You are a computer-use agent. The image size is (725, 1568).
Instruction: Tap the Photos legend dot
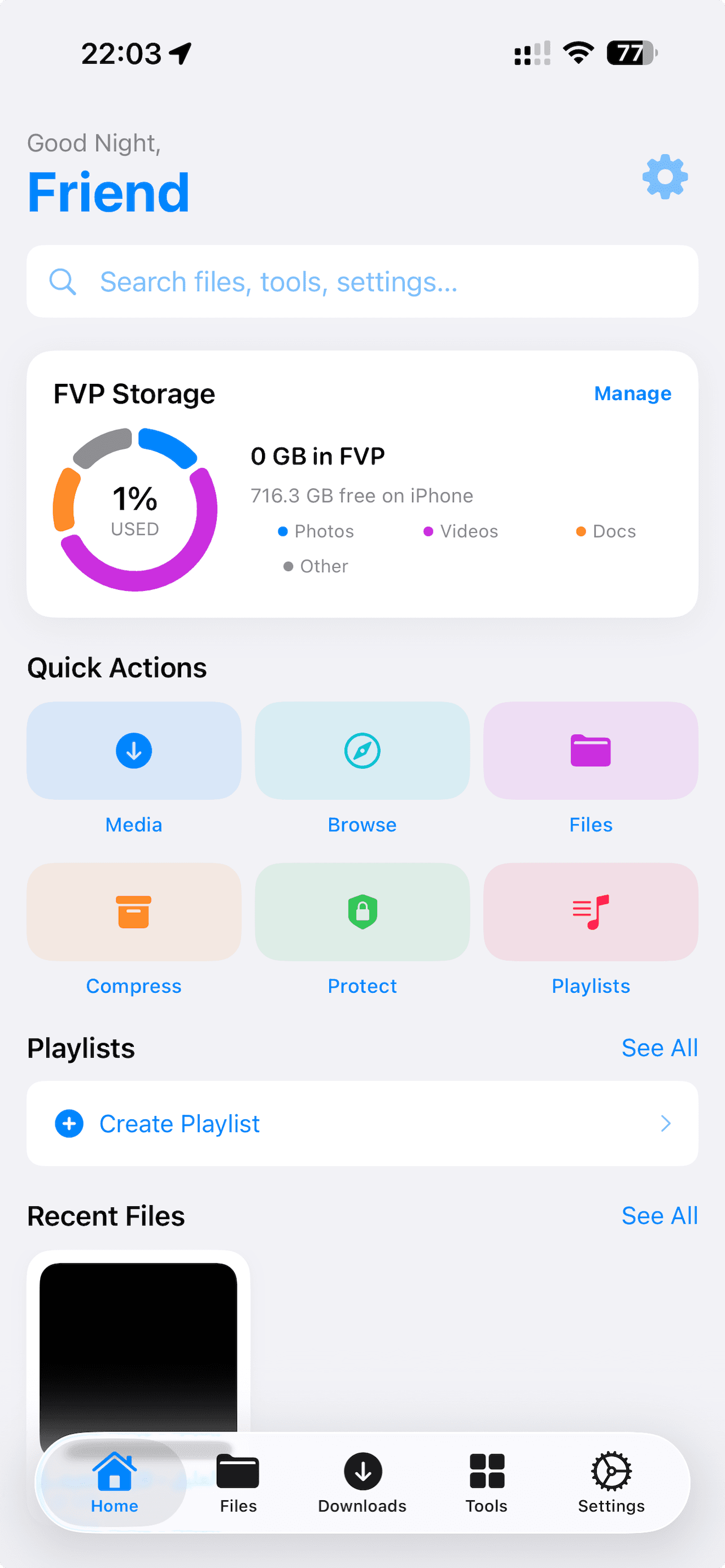(x=282, y=531)
